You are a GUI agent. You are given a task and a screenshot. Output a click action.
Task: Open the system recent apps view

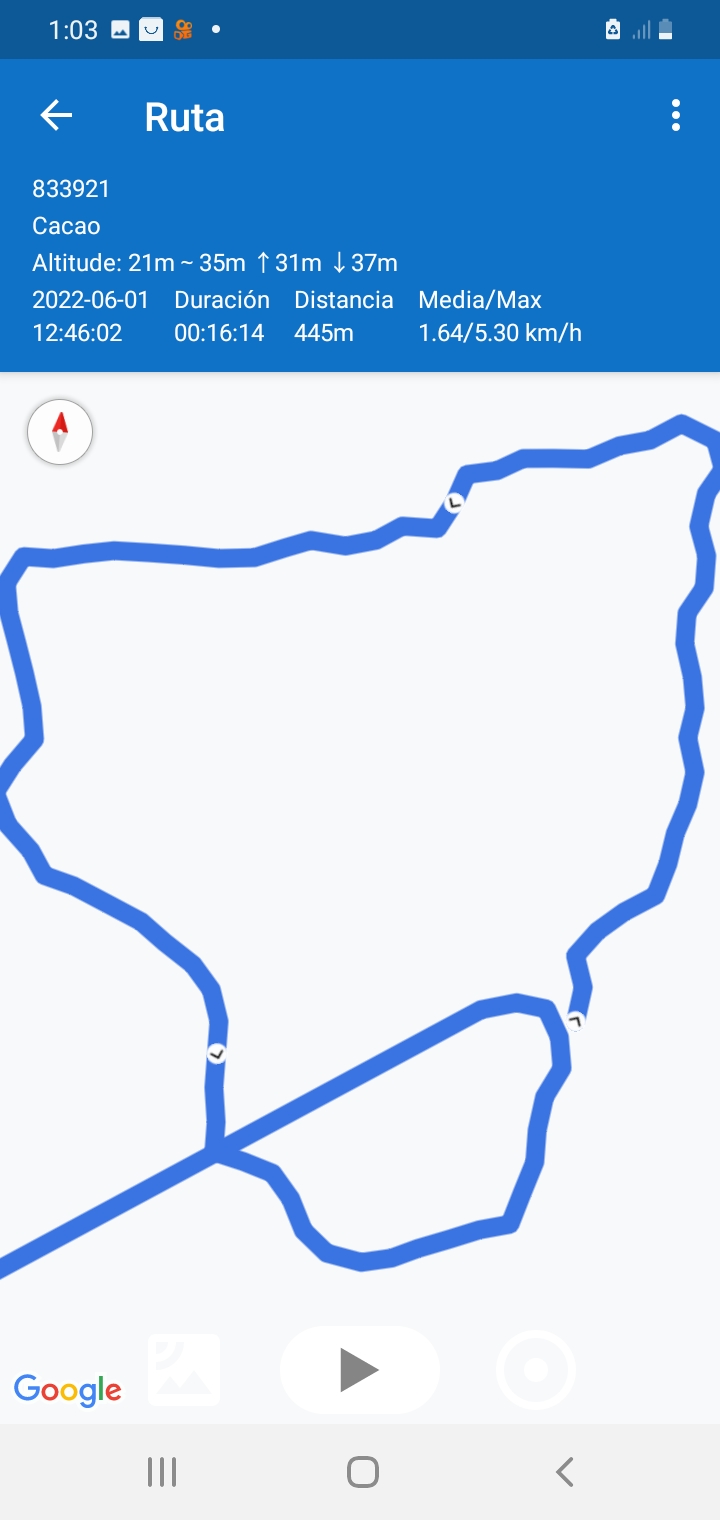(x=162, y=1472)
